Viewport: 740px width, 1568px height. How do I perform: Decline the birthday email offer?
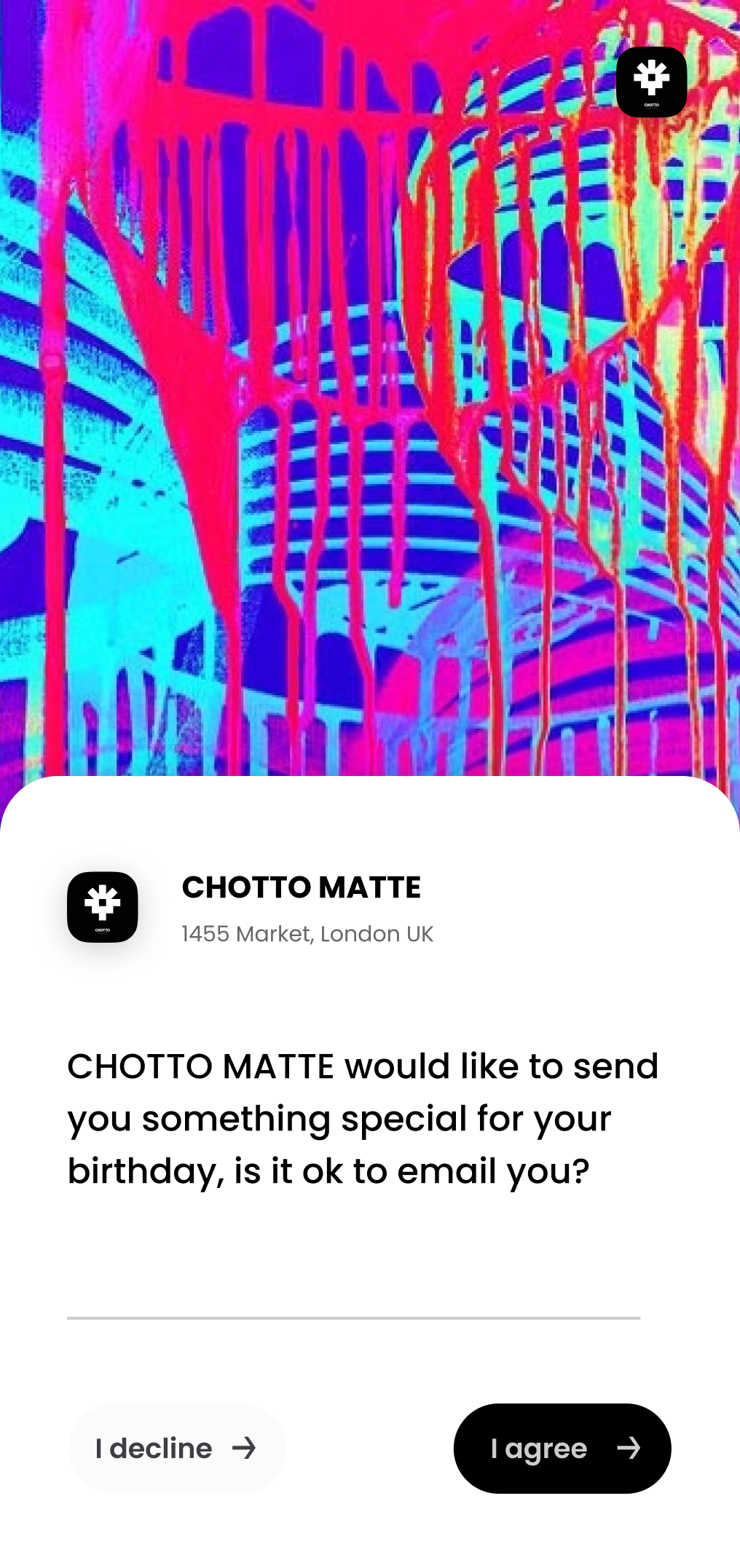pos(177,1448)
